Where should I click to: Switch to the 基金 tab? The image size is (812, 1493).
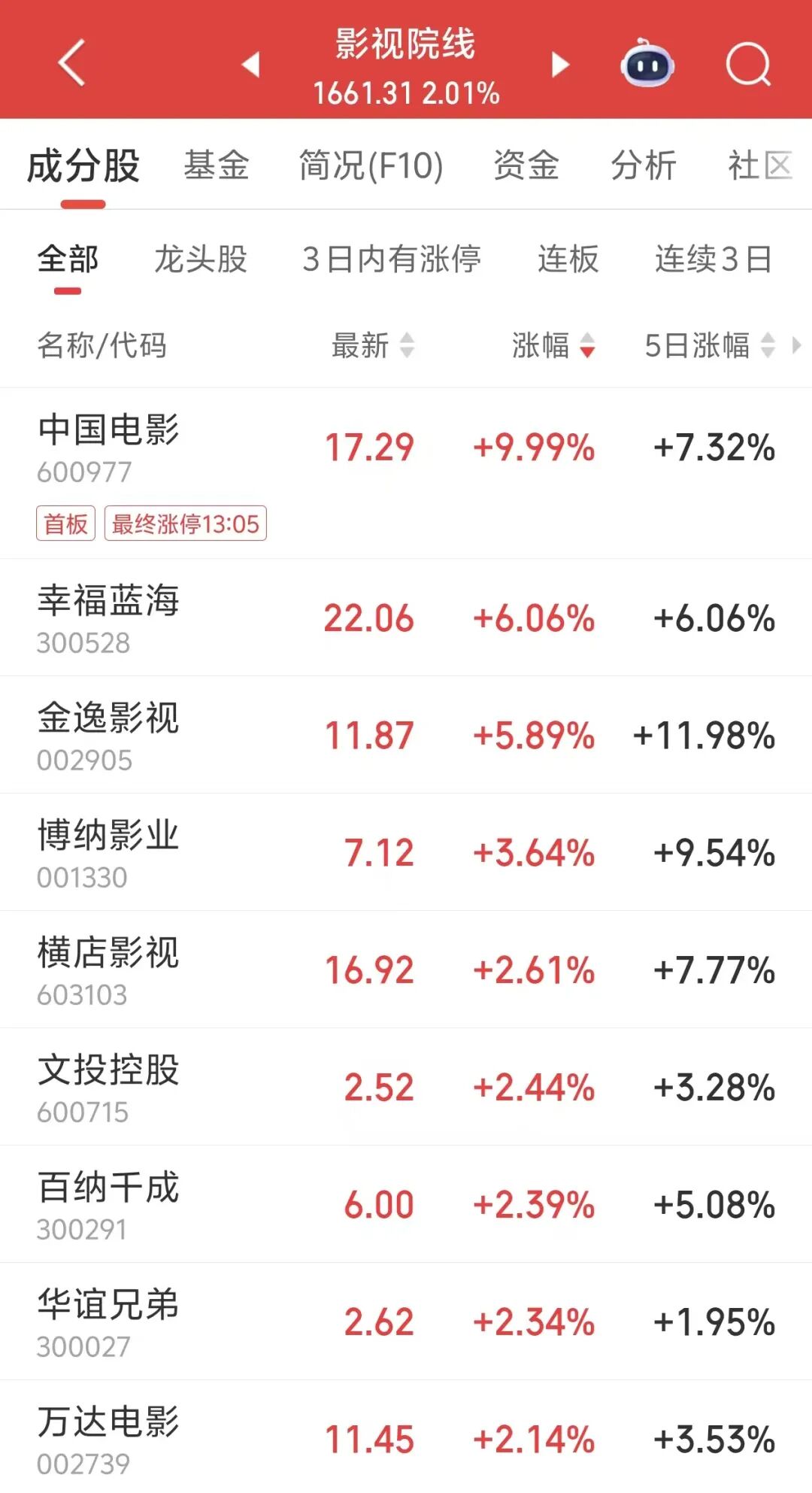click(x=217, y=165)
